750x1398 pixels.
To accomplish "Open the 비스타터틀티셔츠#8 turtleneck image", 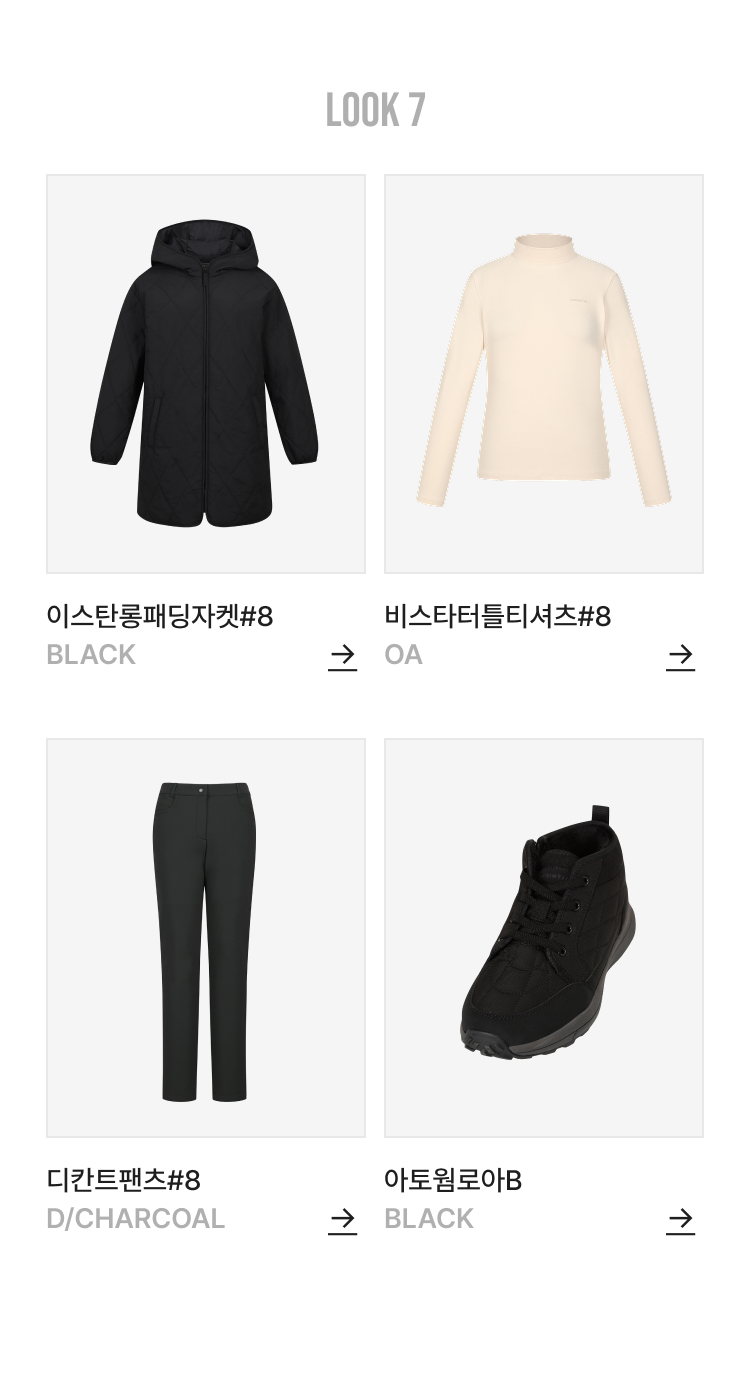I will [544, 374].
